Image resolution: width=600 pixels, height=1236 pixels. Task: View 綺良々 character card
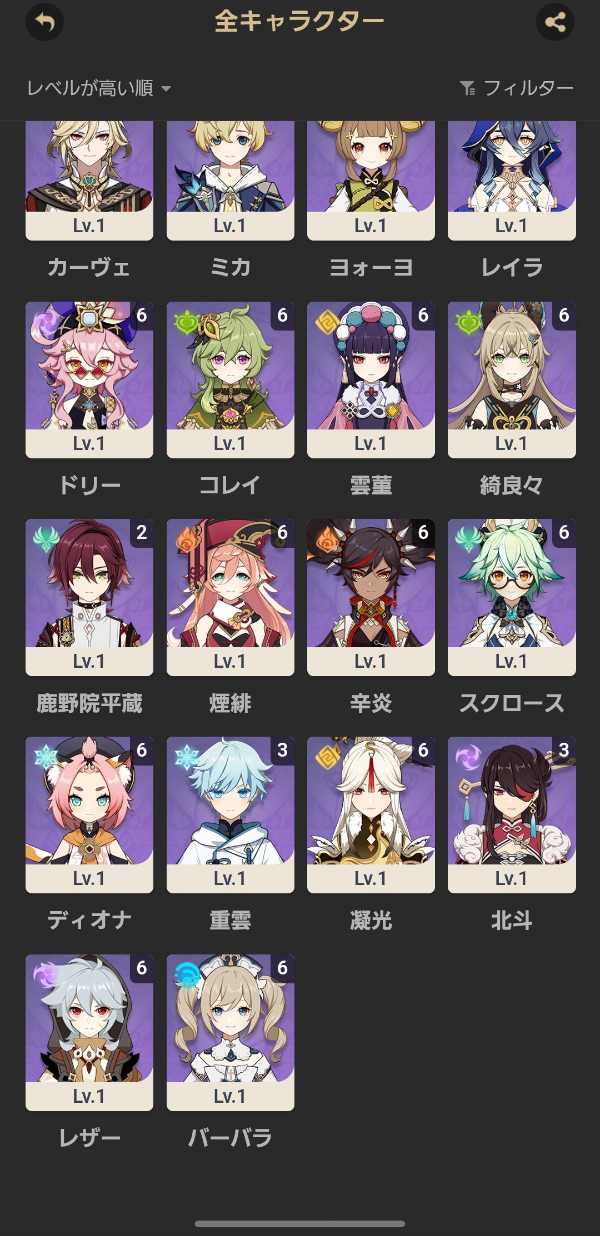coord(512,380)
